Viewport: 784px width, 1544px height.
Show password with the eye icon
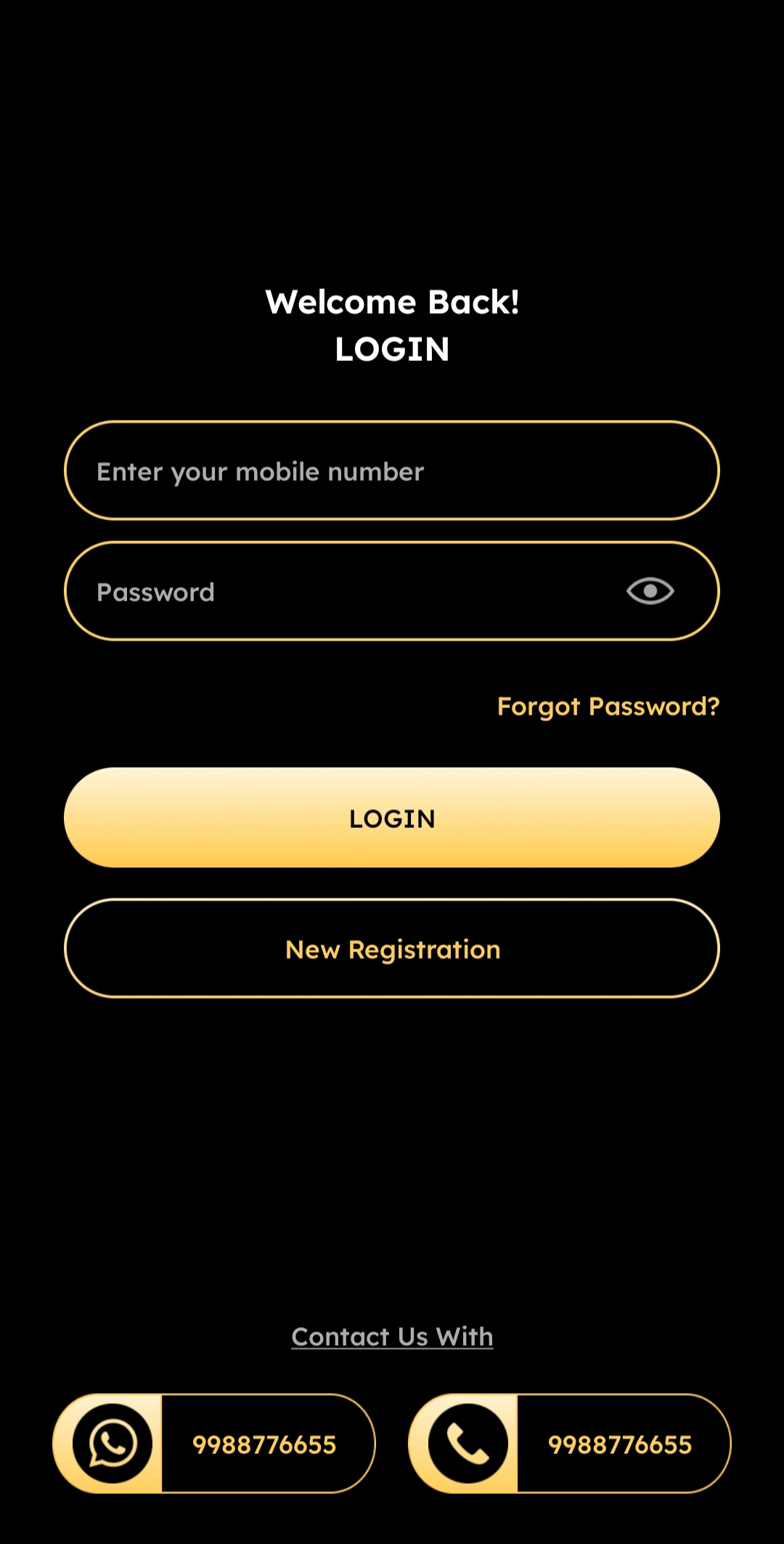tap(650, 591)
